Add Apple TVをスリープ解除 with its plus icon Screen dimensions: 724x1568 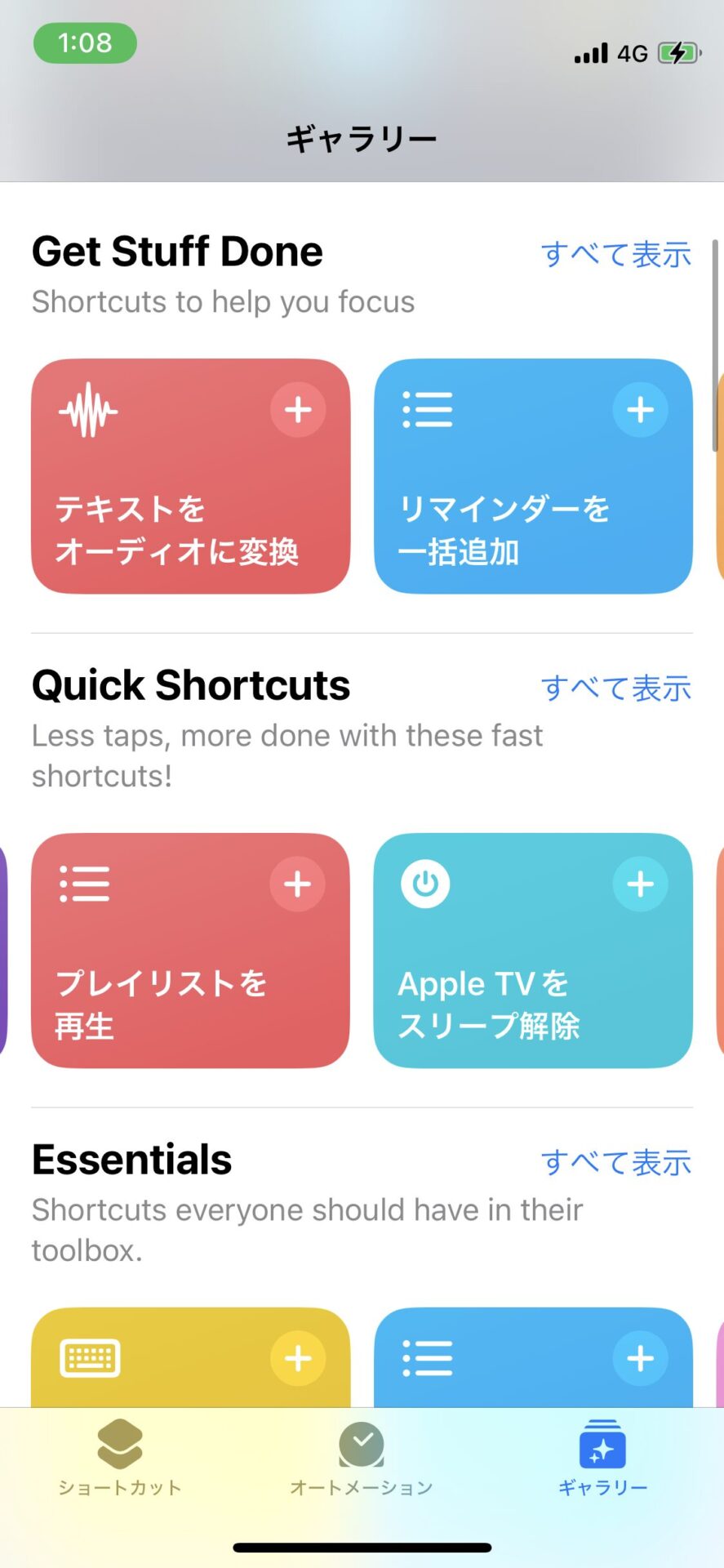640,884
